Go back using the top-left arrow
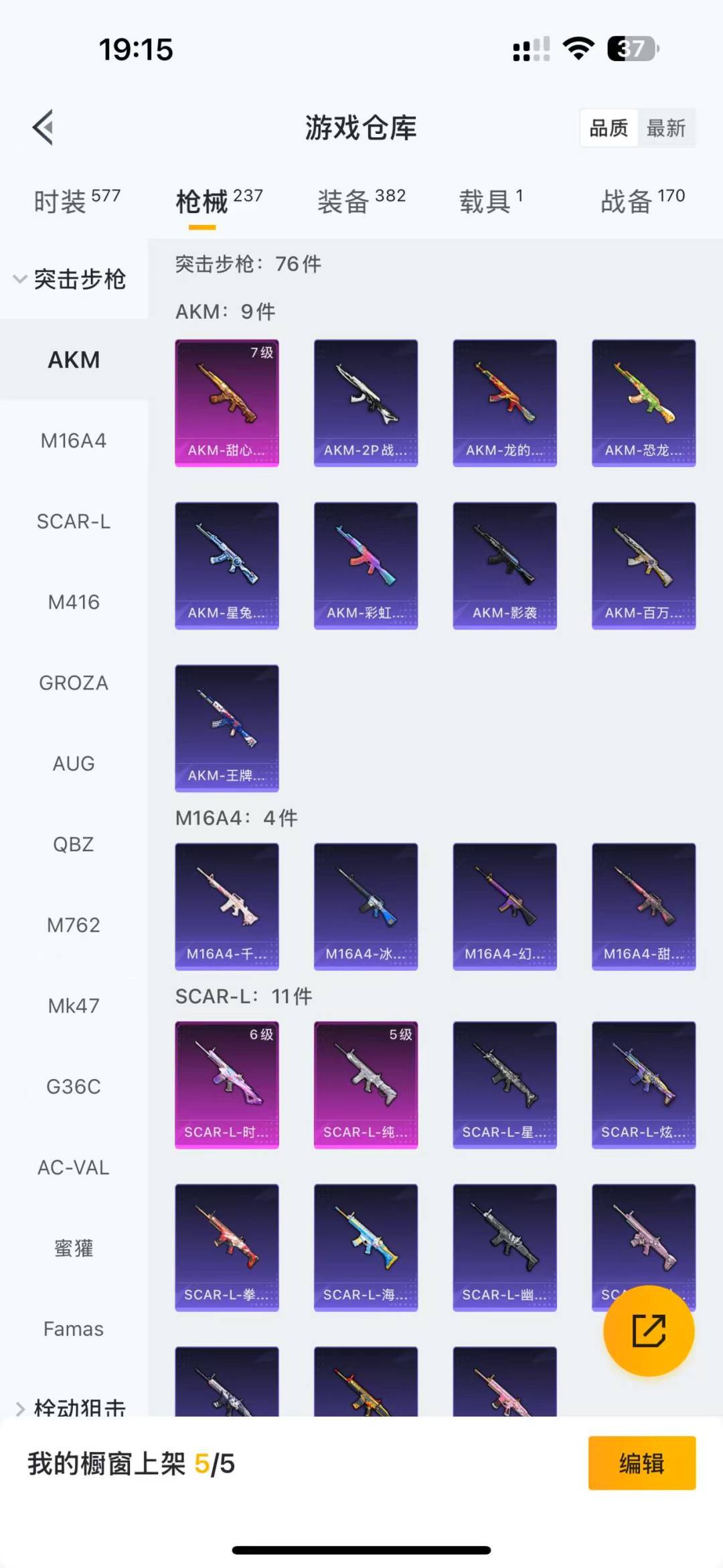 (44, 127)
